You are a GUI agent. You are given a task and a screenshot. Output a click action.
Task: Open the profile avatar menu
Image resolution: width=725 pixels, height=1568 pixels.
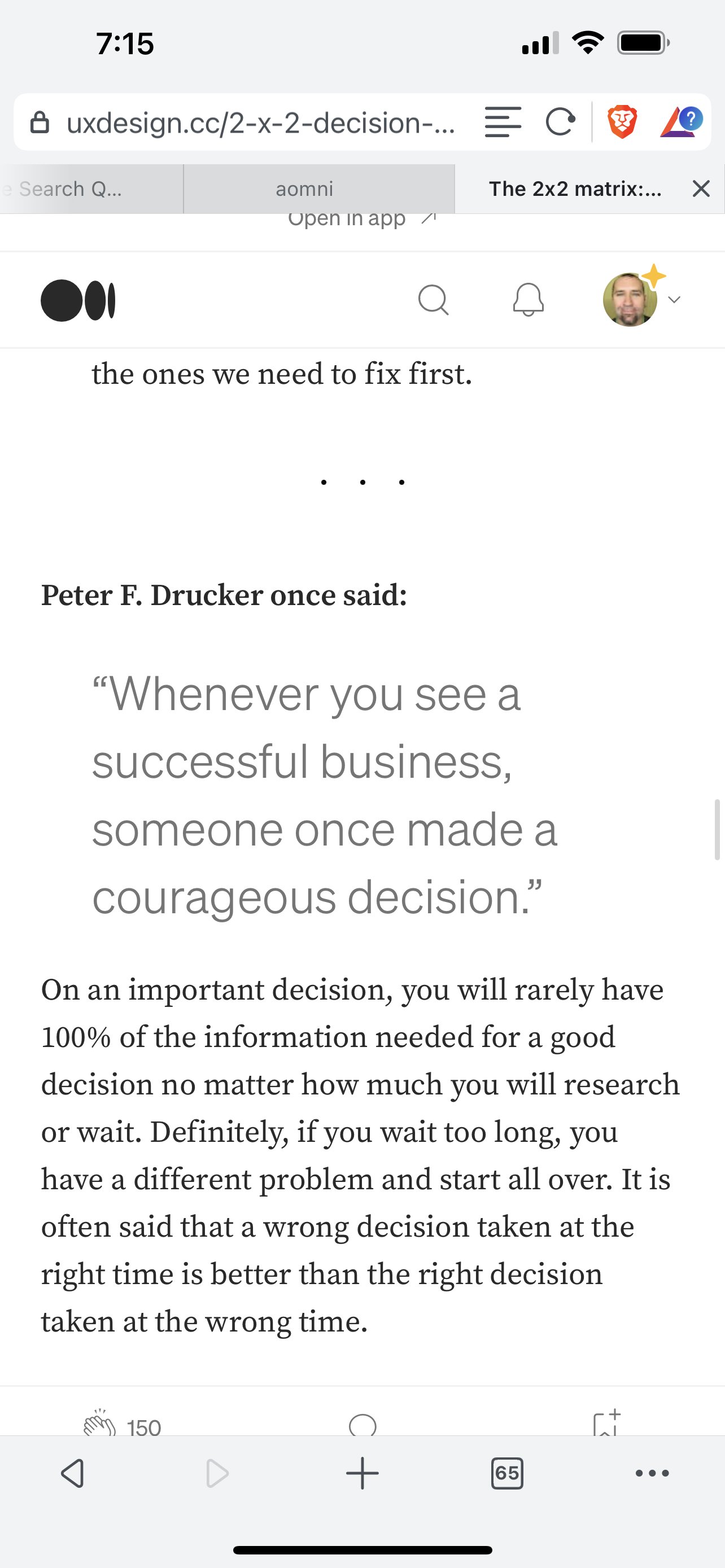(631, 300)
